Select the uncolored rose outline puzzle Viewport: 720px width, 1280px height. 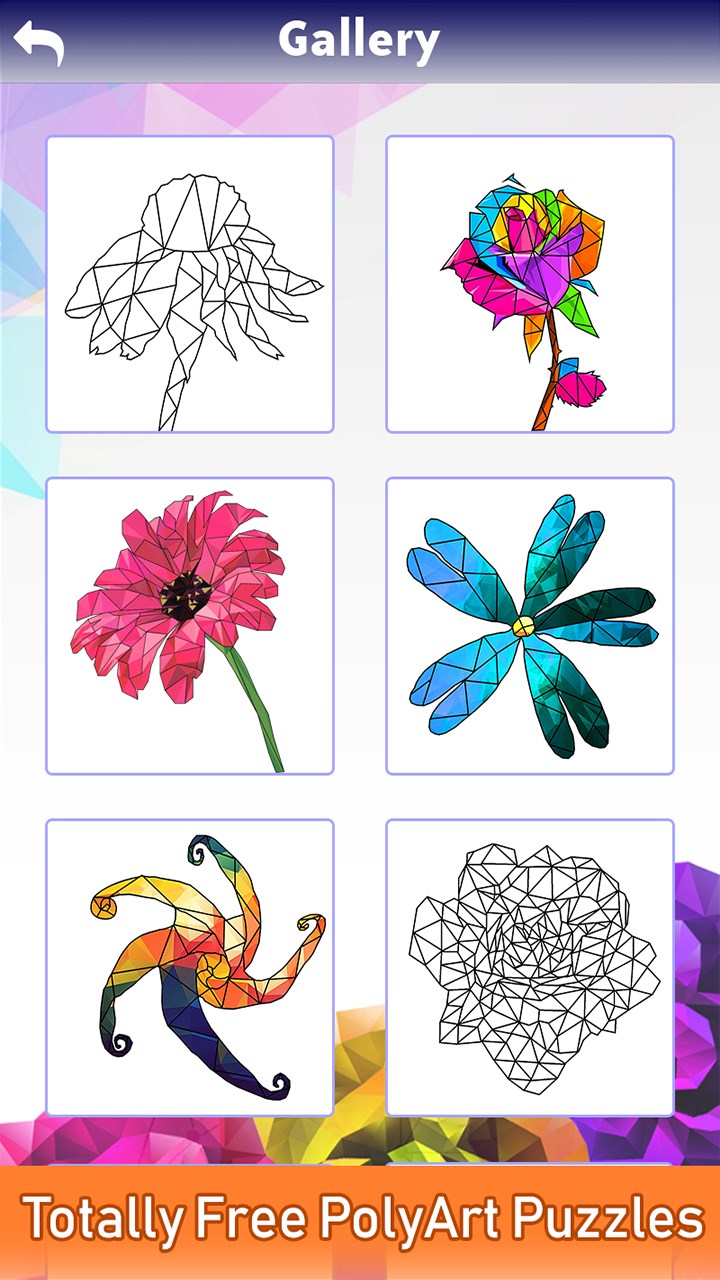click(530, 967)
